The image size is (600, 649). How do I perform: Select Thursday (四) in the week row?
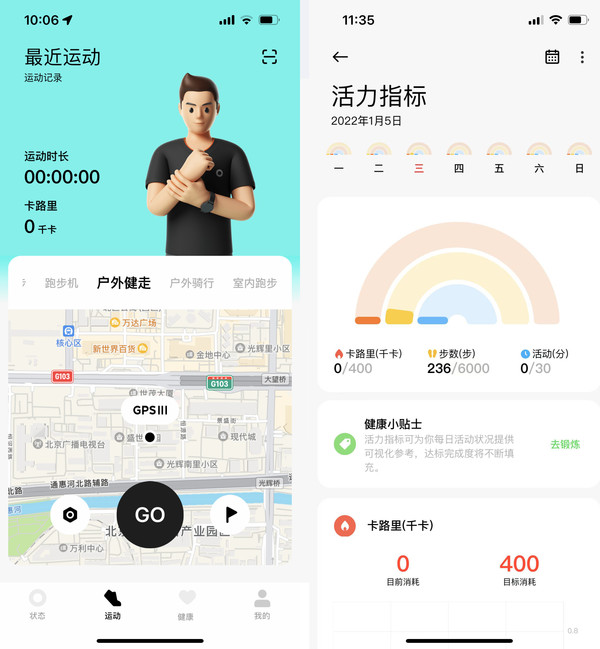point(459,158)
